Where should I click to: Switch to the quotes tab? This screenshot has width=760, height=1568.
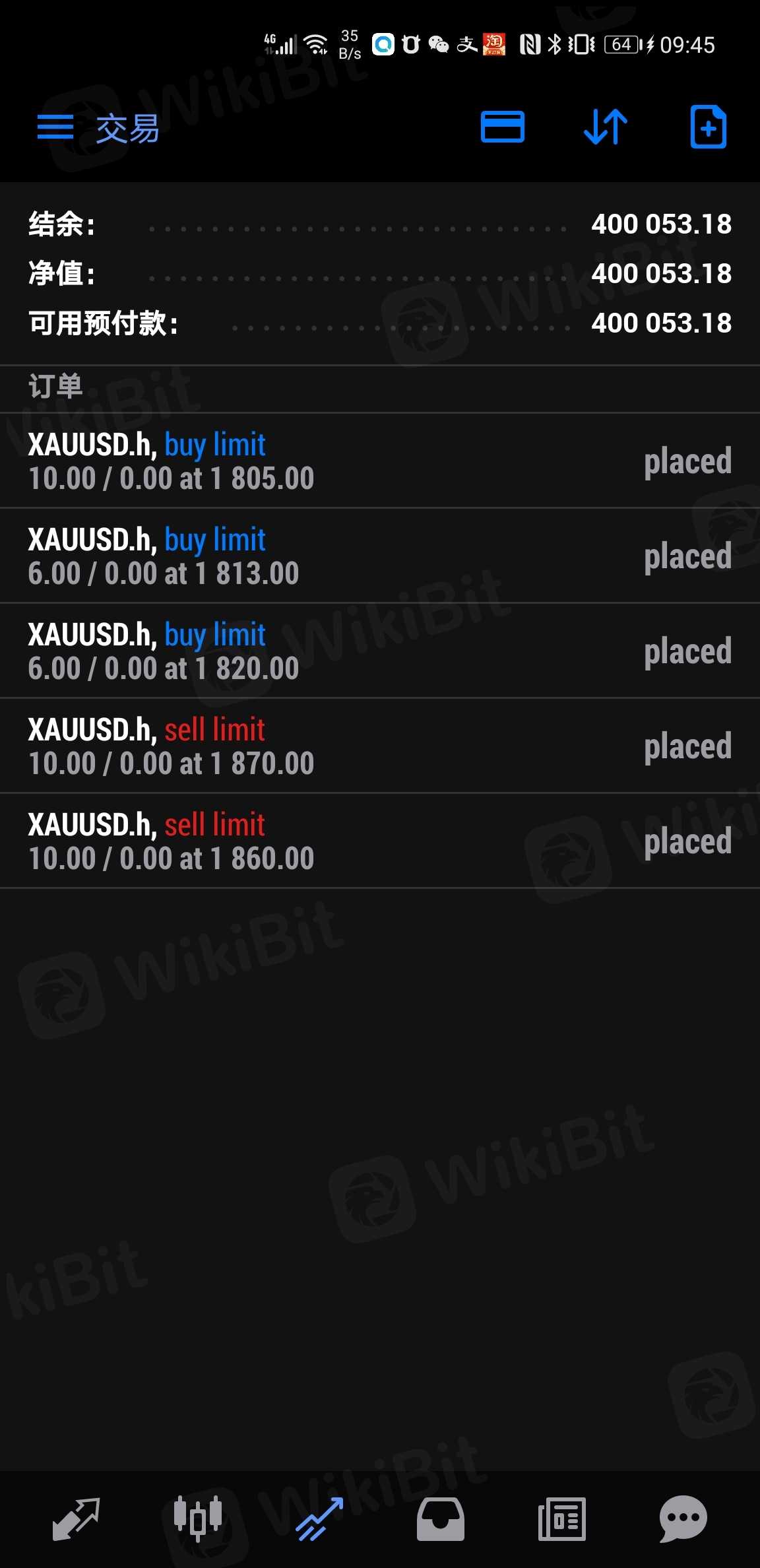[76, 1519]
